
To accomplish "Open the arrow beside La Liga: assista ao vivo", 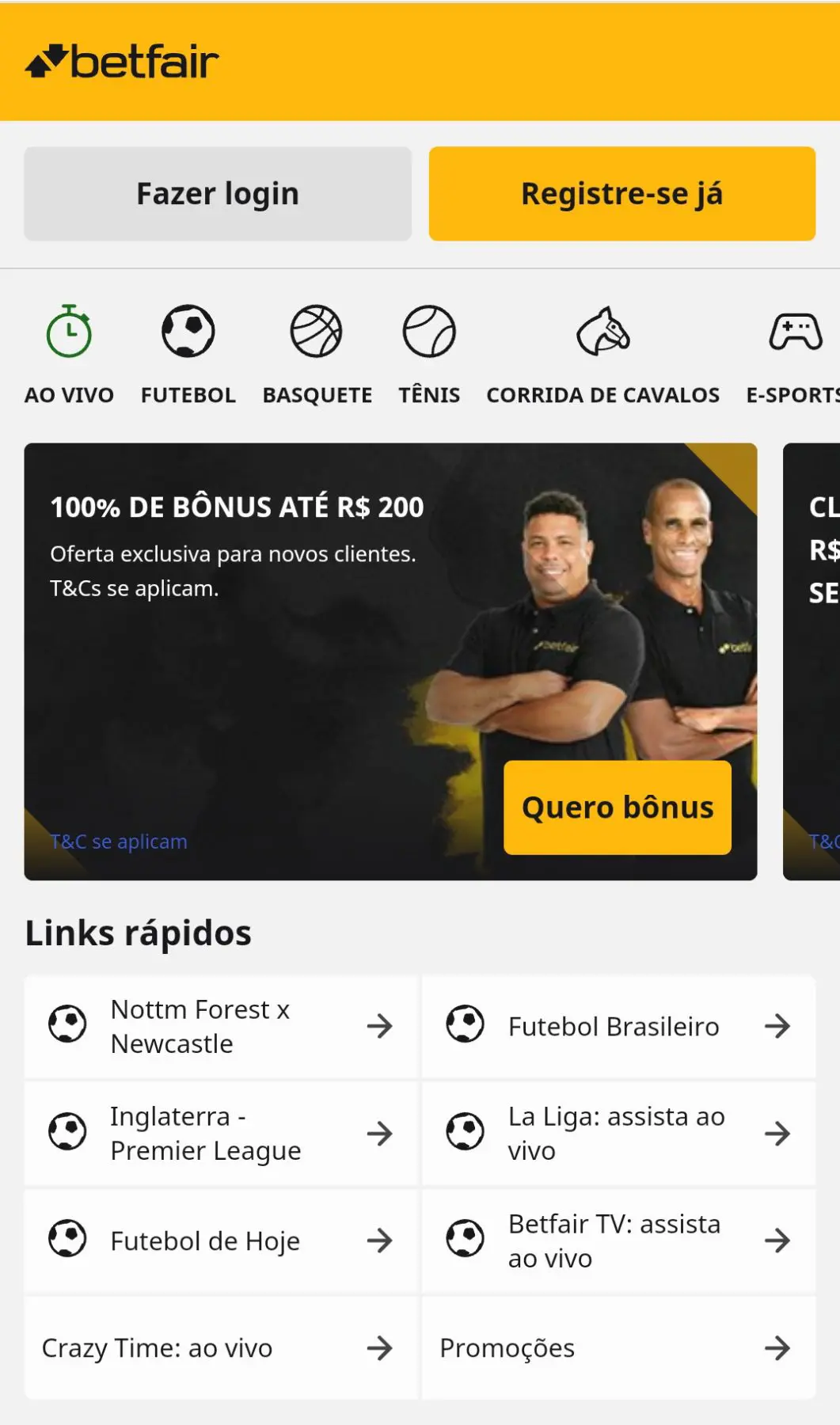I will pos(779,1134).
